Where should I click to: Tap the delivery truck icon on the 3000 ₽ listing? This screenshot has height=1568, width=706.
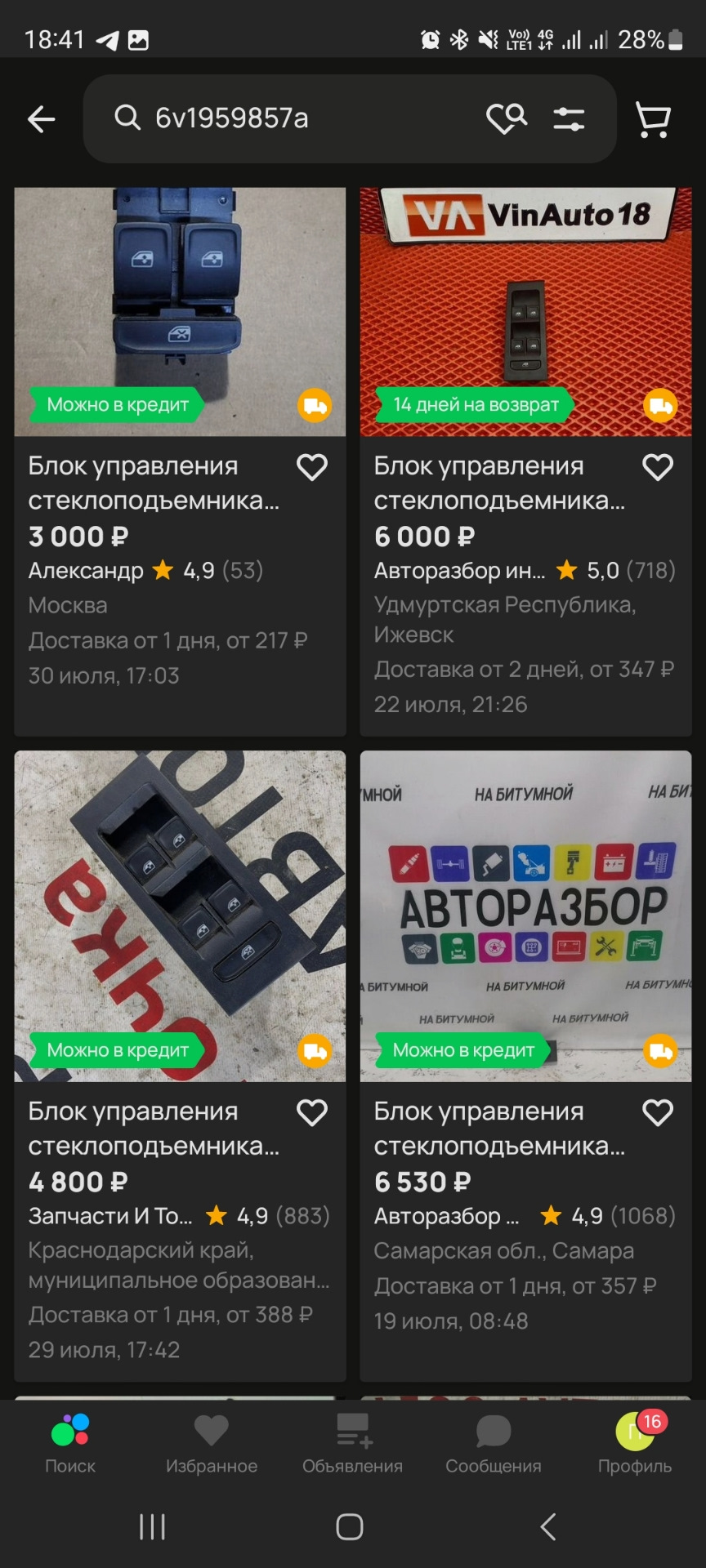pos(314,404)
